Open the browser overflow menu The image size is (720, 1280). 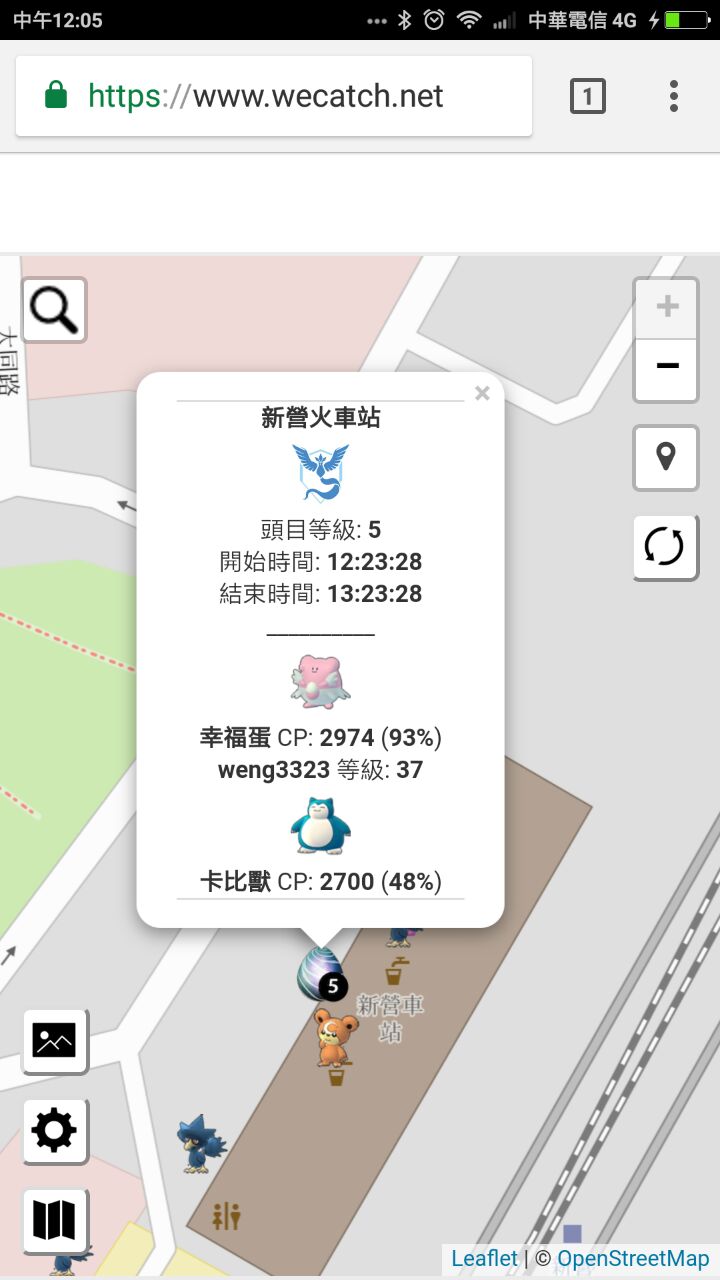674,96
